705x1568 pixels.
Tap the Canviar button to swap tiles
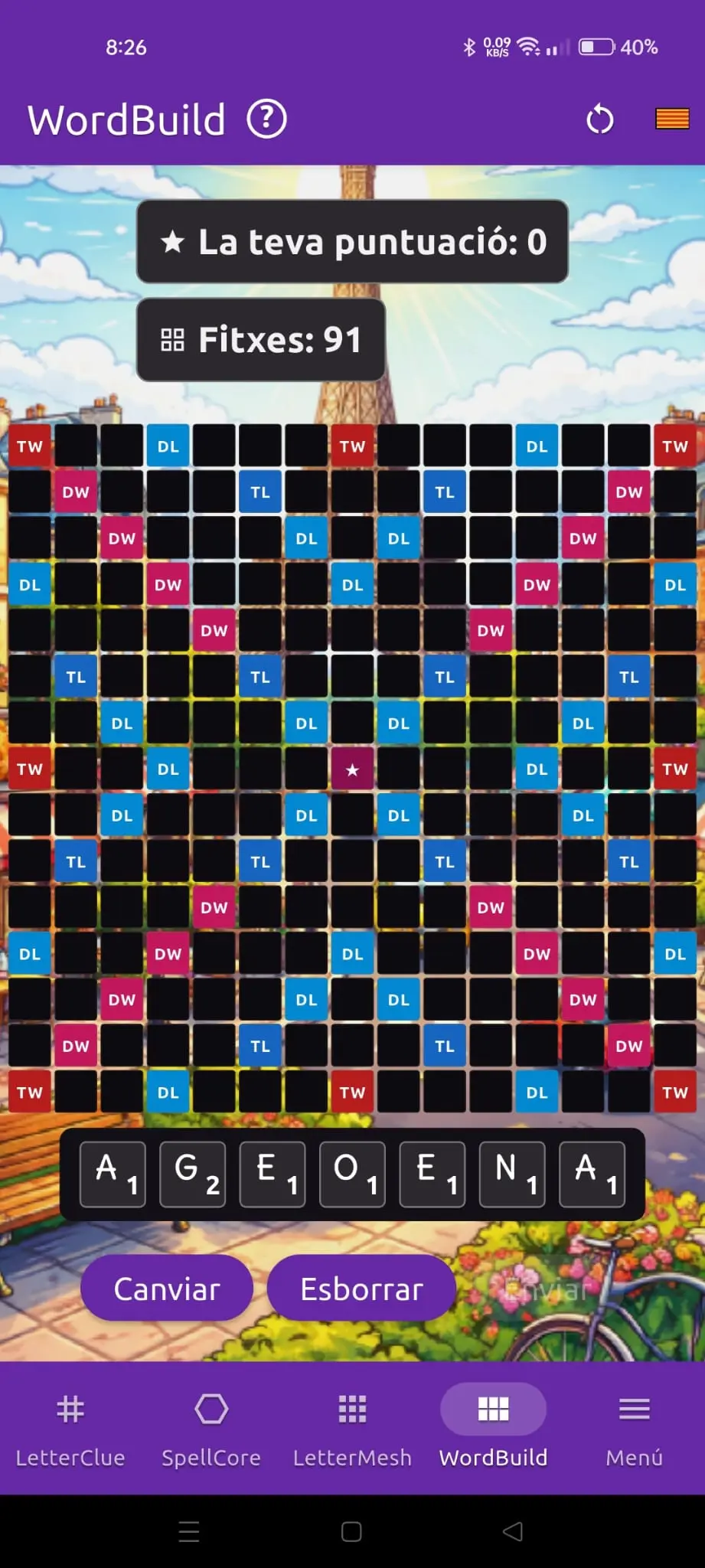(x=167, y=1289)
